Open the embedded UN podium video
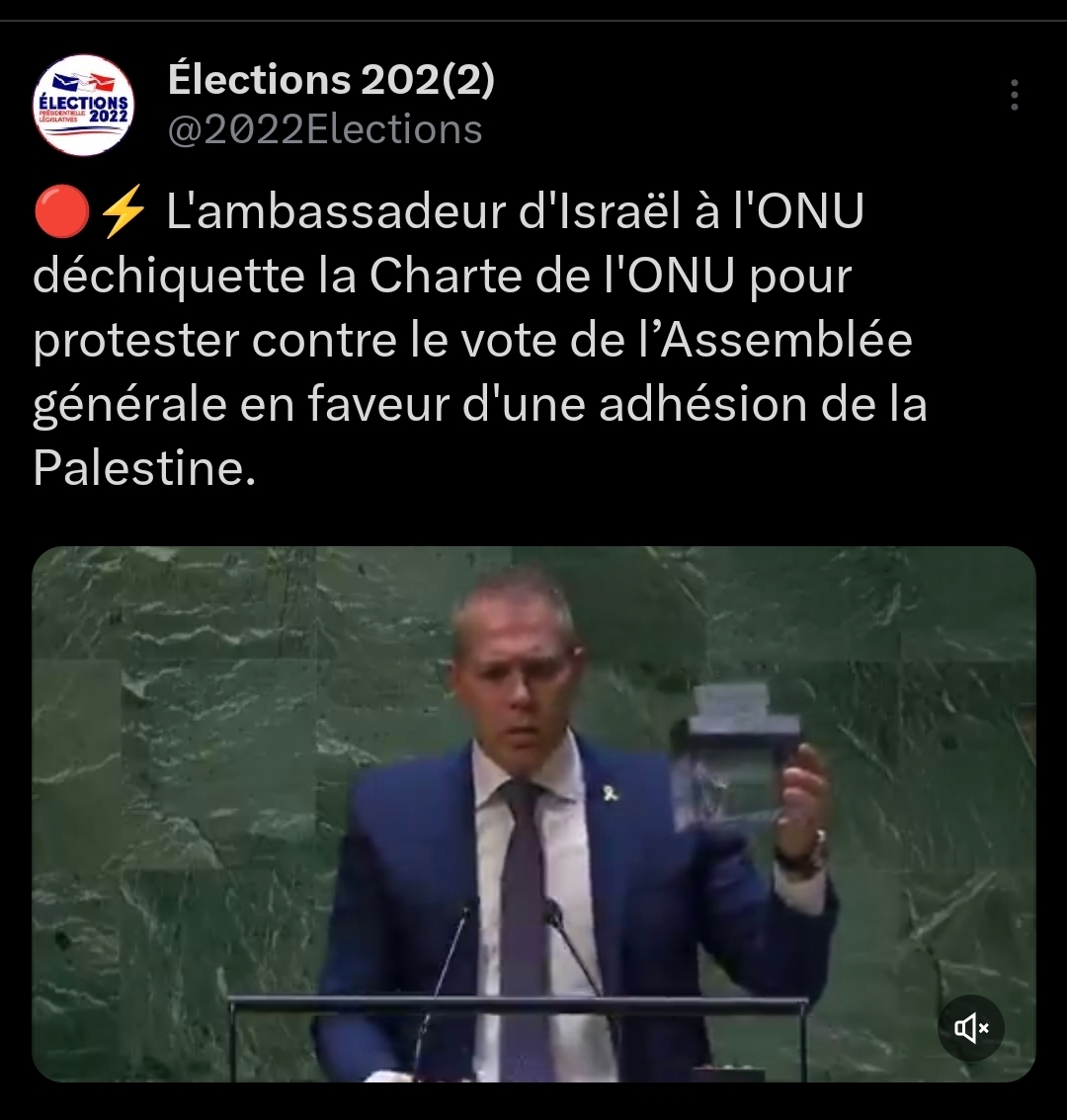The height and width of the screenshot is (1120, 1067). tap(533, 812)
